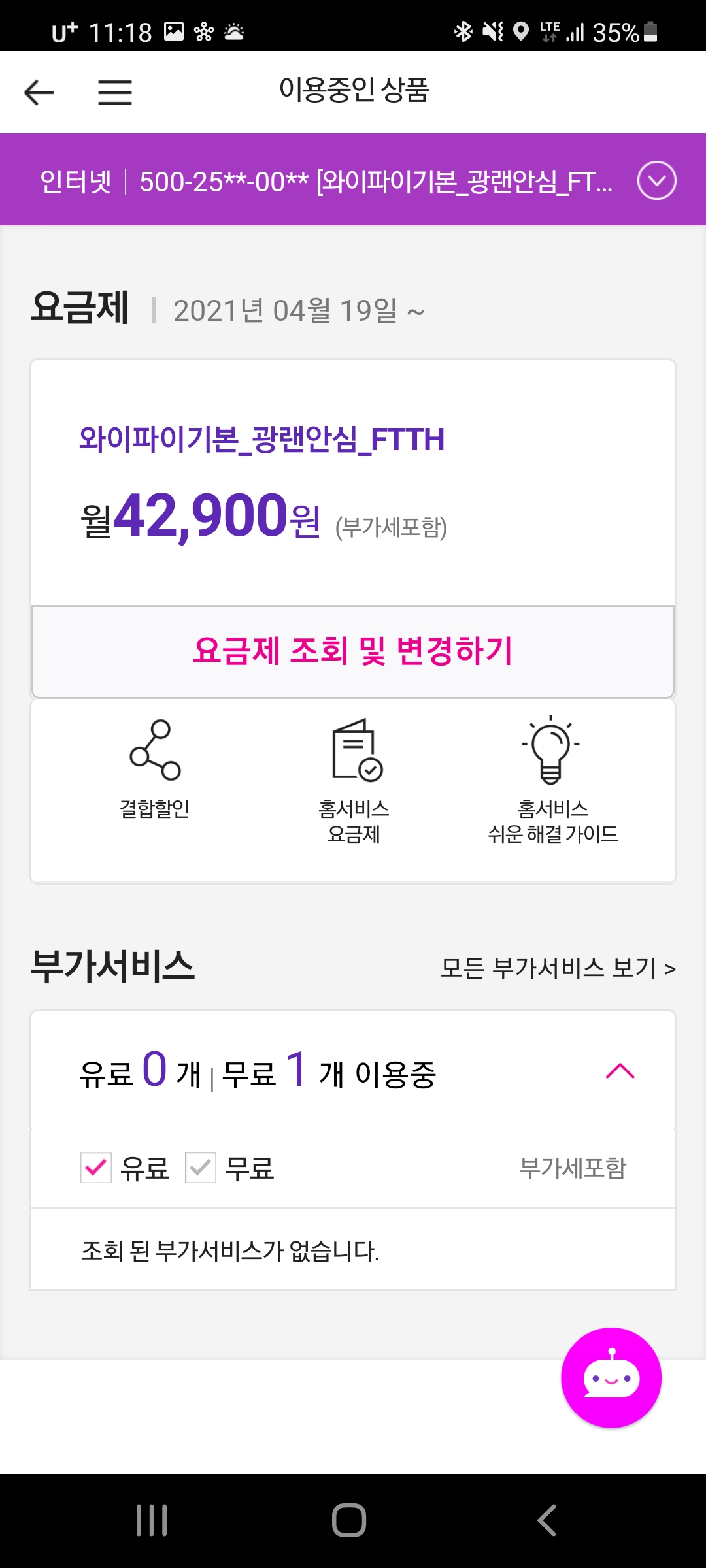This screenshot has height=1568, width=706.
Task: Tap the system home button
Action: click(x=349, y=1520)
